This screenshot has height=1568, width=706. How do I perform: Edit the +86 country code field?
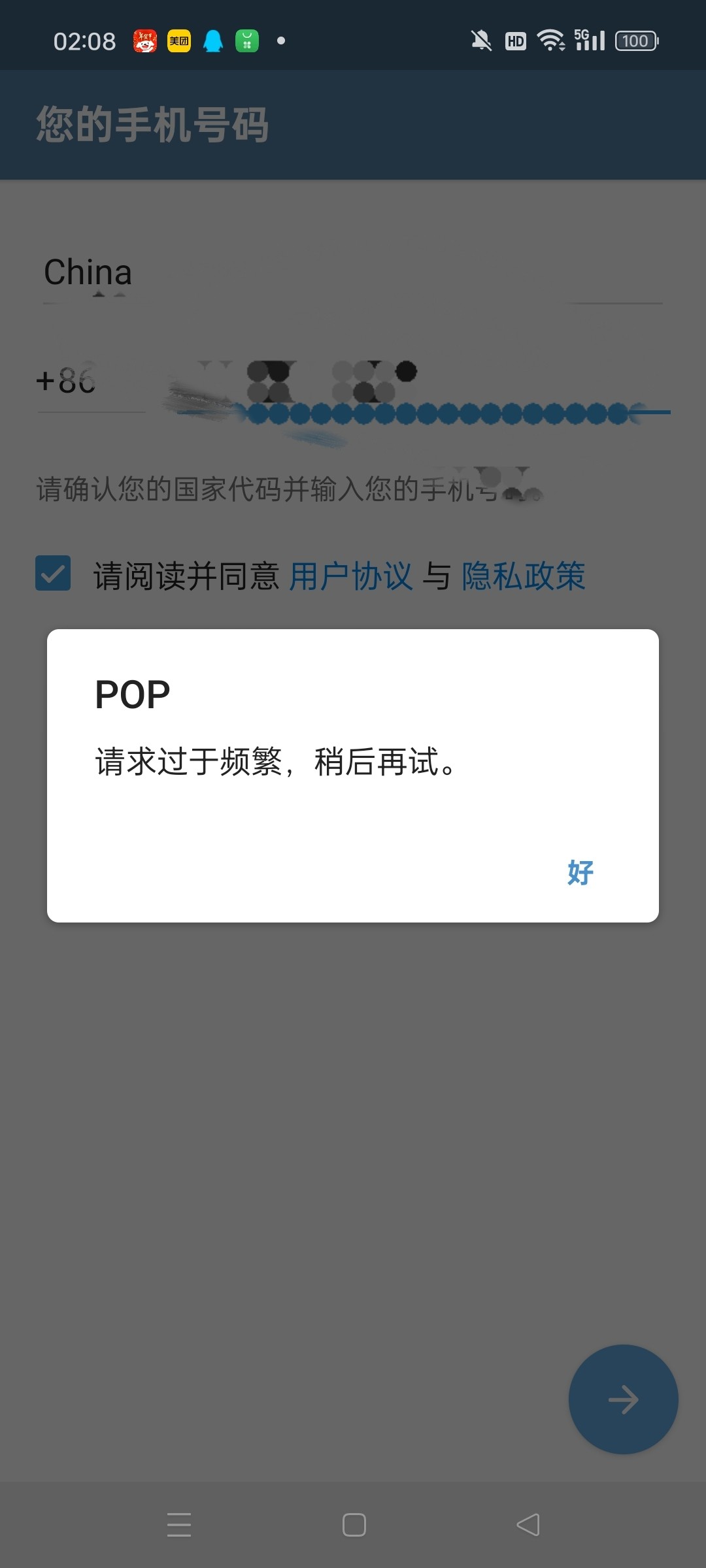click(x=91, y=381)
